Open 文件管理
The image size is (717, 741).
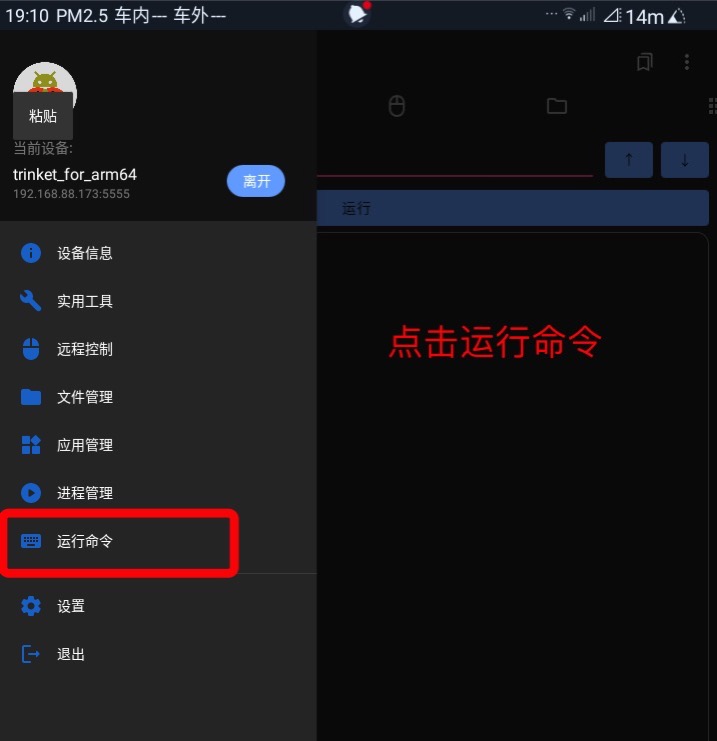click(85, 397)
